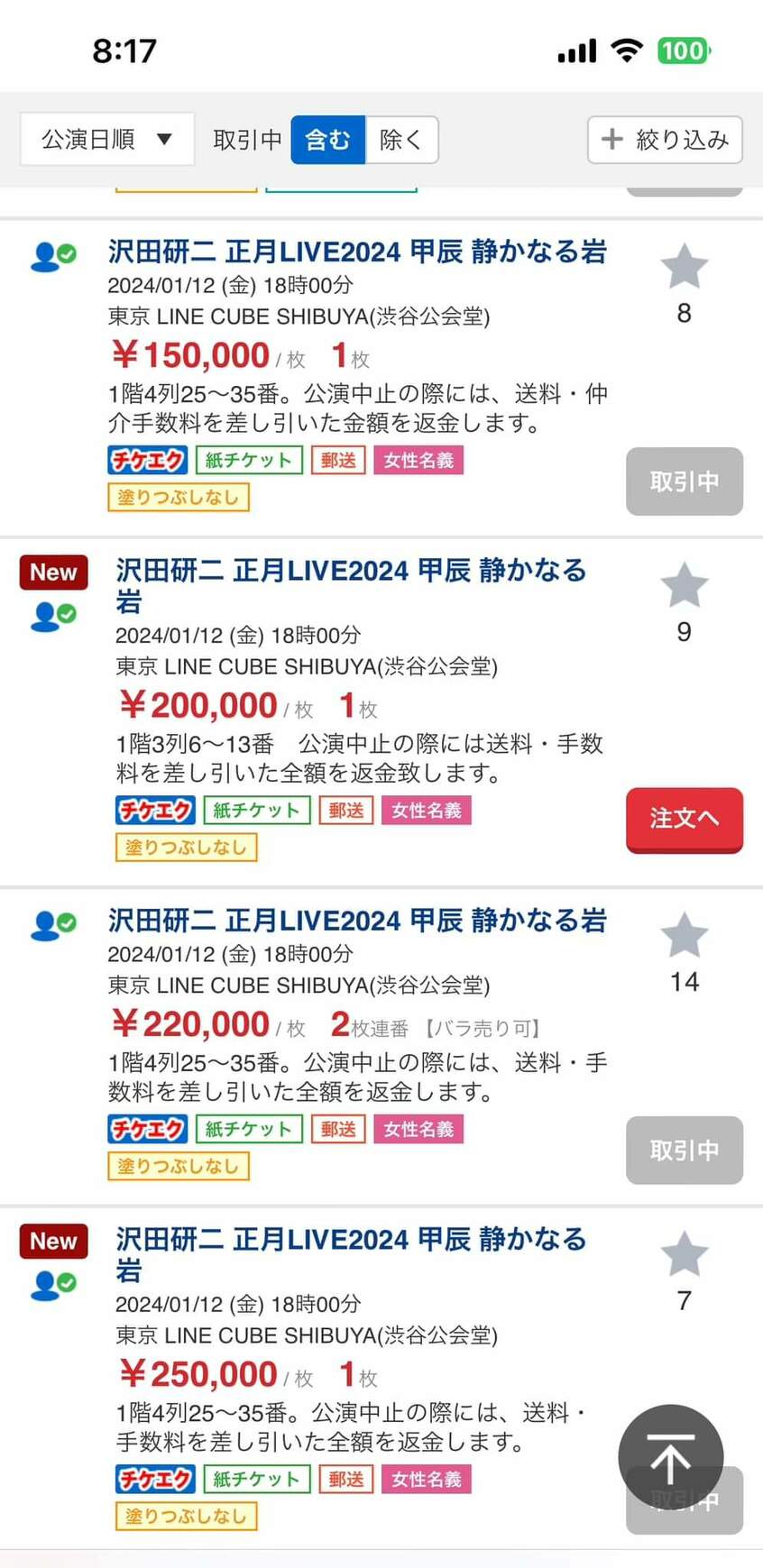Open the ¥220,000 two-ticket listing

click(357, 921)
